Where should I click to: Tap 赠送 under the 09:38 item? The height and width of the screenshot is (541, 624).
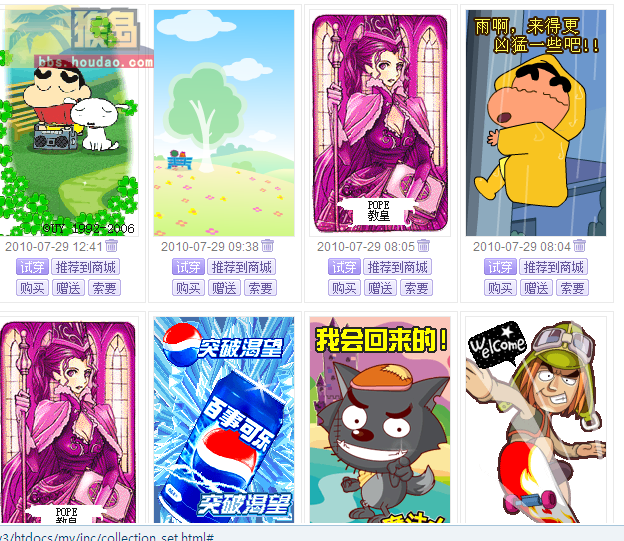pyautogui.click(x=224, y=288)
